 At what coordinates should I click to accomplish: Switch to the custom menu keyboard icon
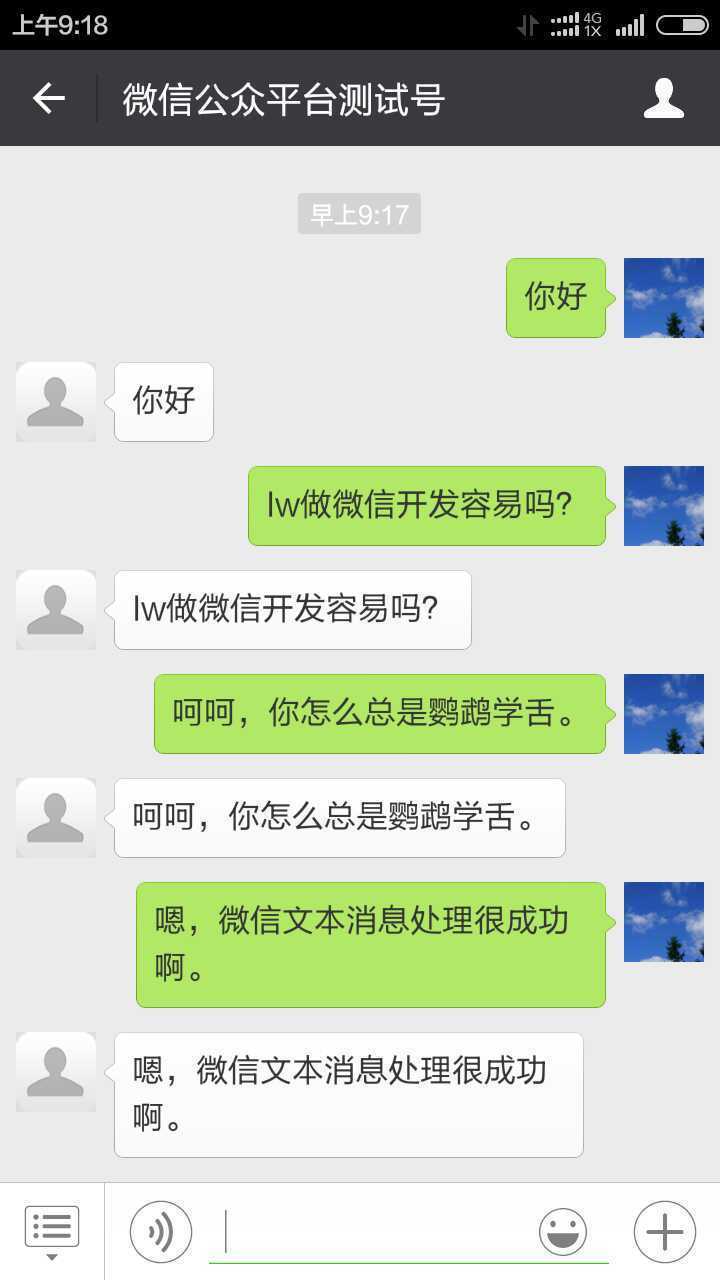pos(52,1228)
